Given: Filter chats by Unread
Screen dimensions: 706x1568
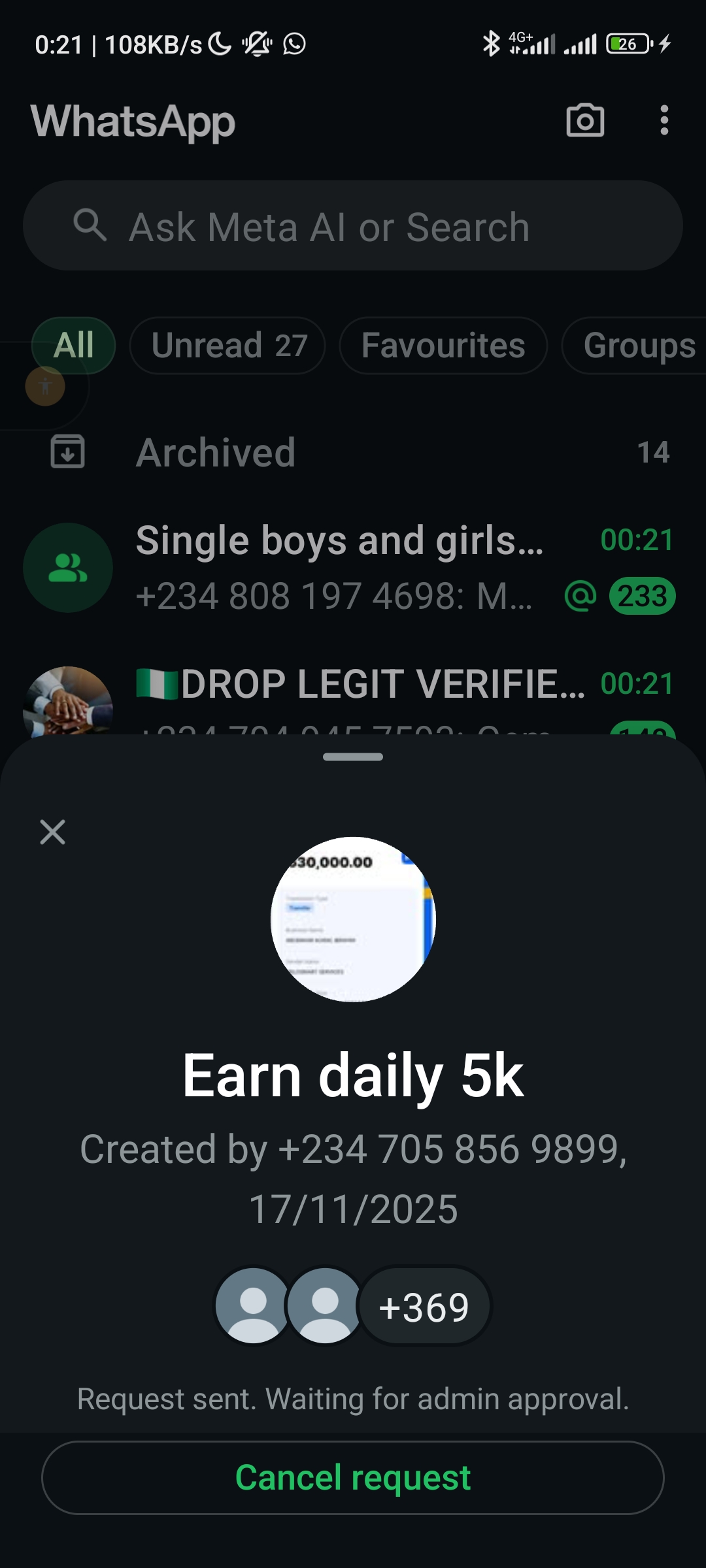Looking at the screenshot, I should tap(227, 346).
